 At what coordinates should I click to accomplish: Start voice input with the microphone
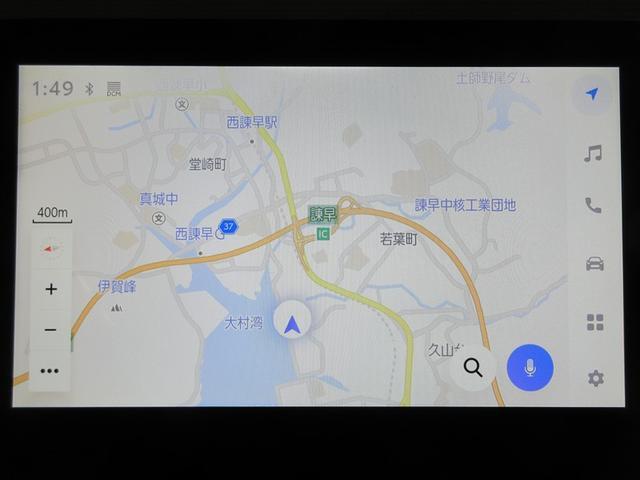530,367
